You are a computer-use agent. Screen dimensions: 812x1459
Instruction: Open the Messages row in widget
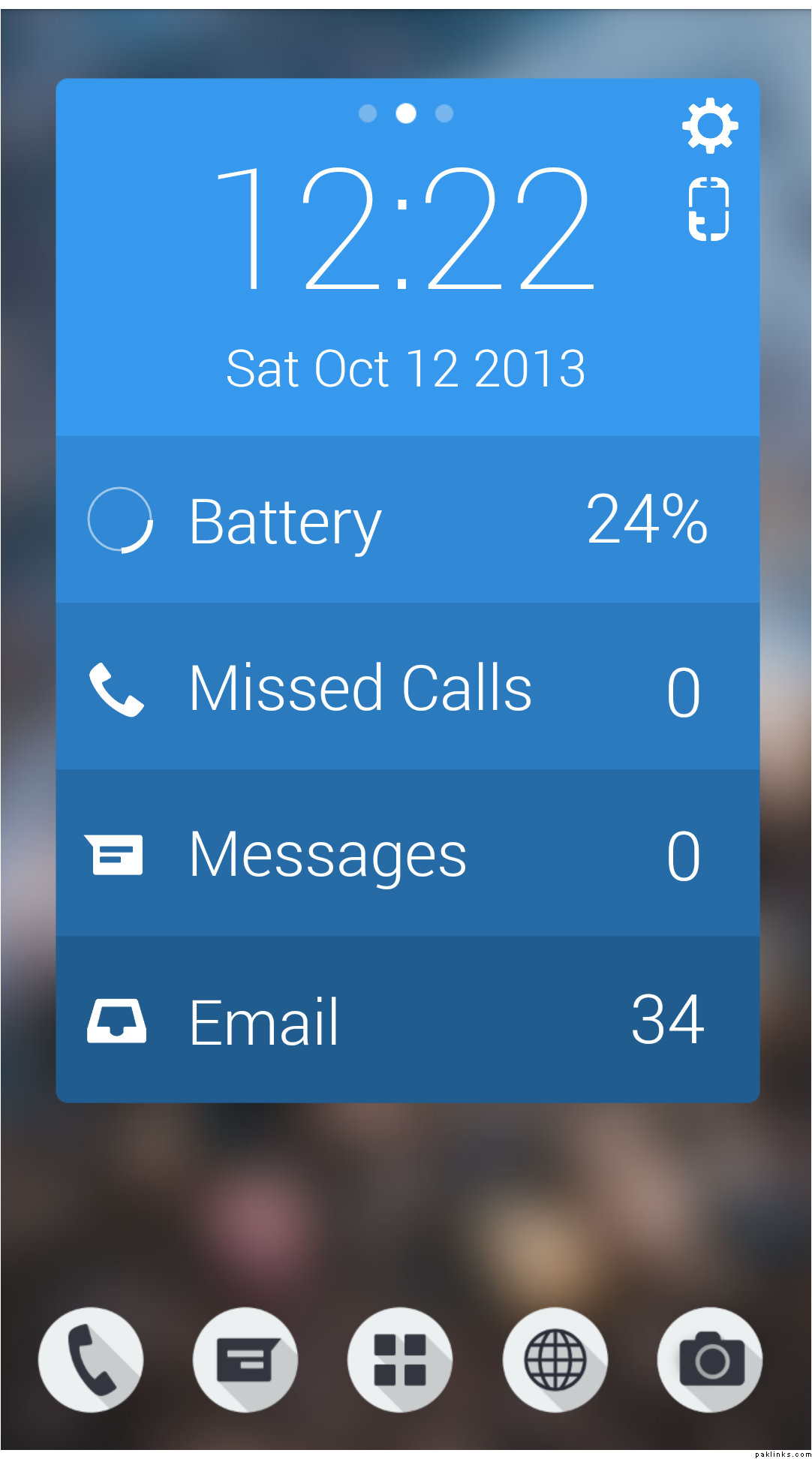[408, 854]
